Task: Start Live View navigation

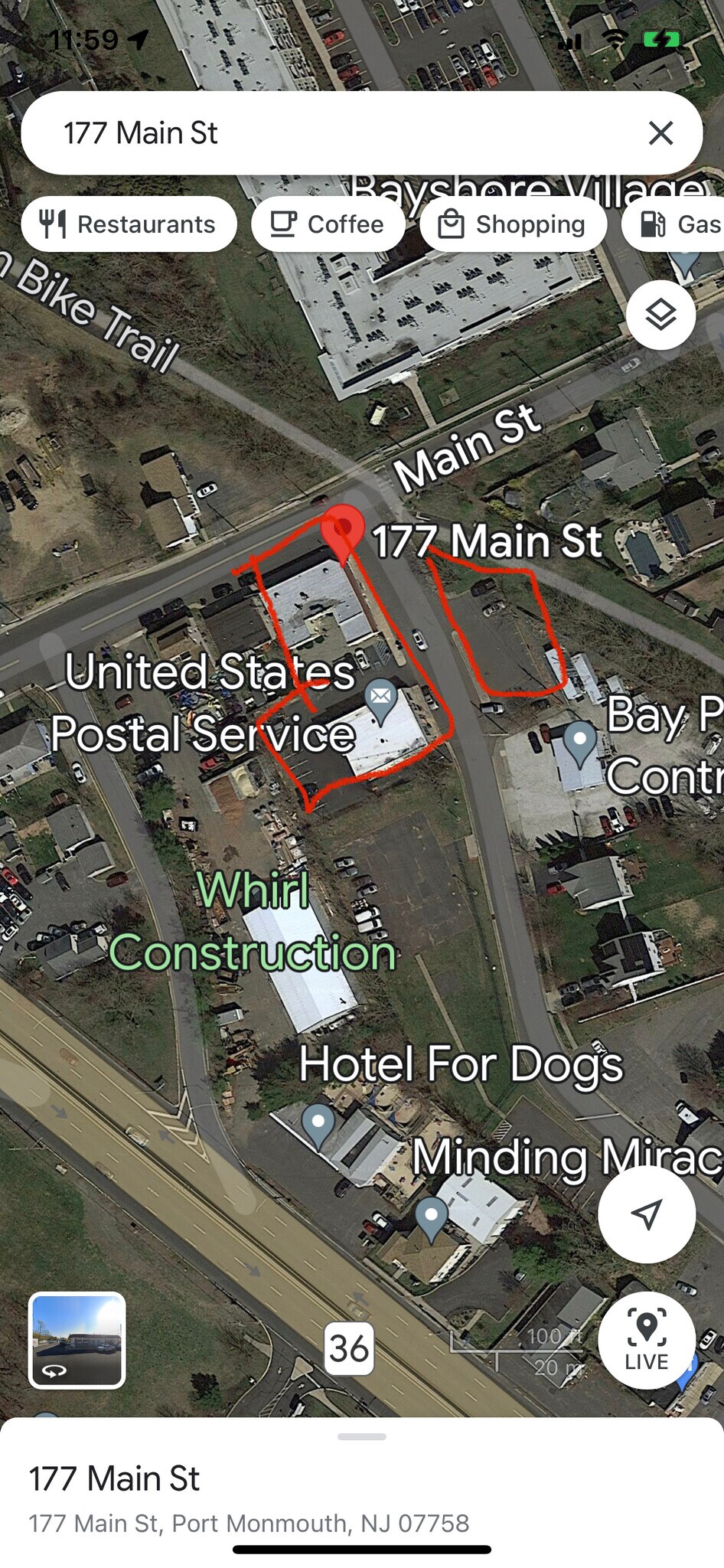Action: [646, 1340]
